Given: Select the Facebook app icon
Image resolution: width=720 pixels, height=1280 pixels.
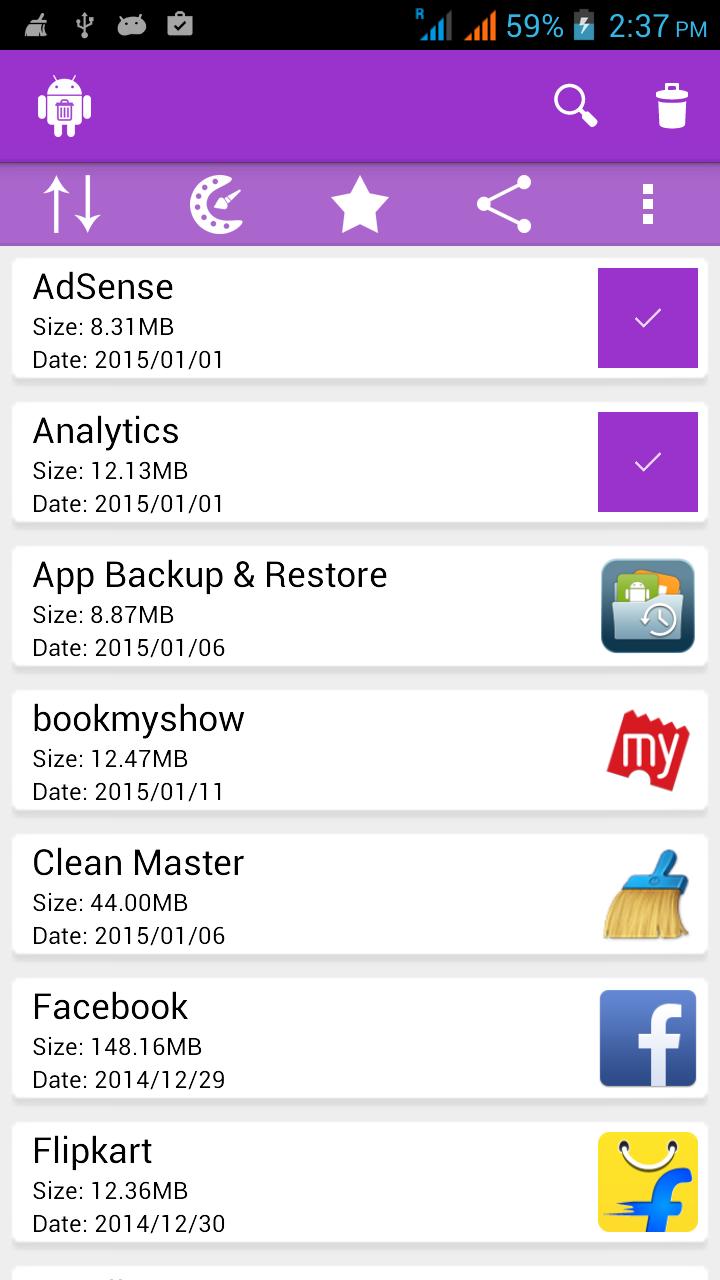Looking at the screenshot, I should tap(647, 1038).
